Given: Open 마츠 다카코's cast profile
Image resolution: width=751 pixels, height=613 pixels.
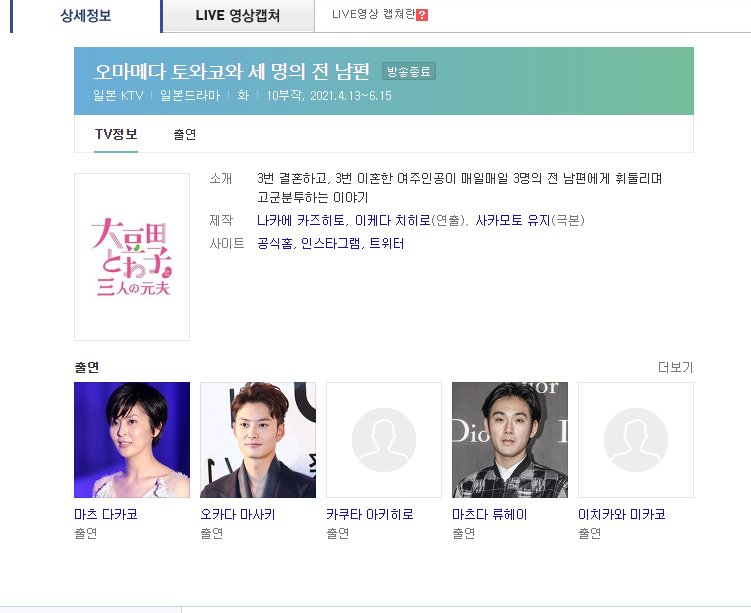Looking at the screenshot, I should coord(106,514).
